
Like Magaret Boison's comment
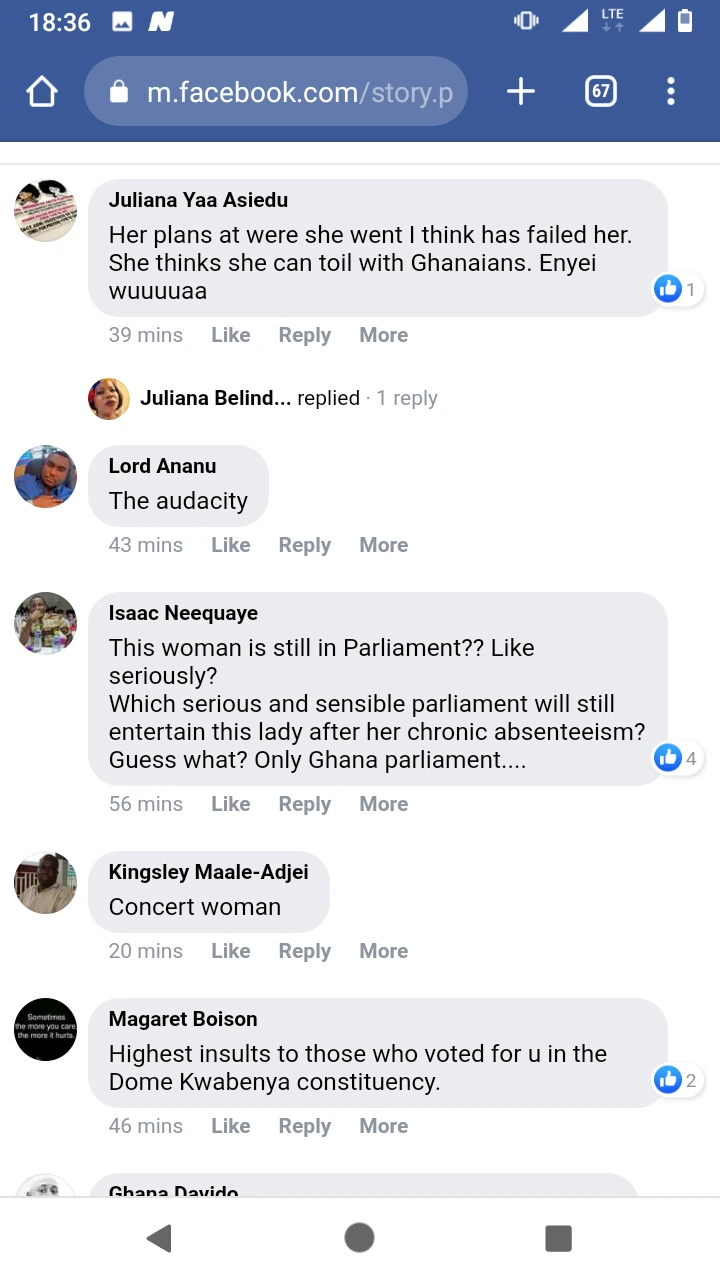(x=230, y=1126)
